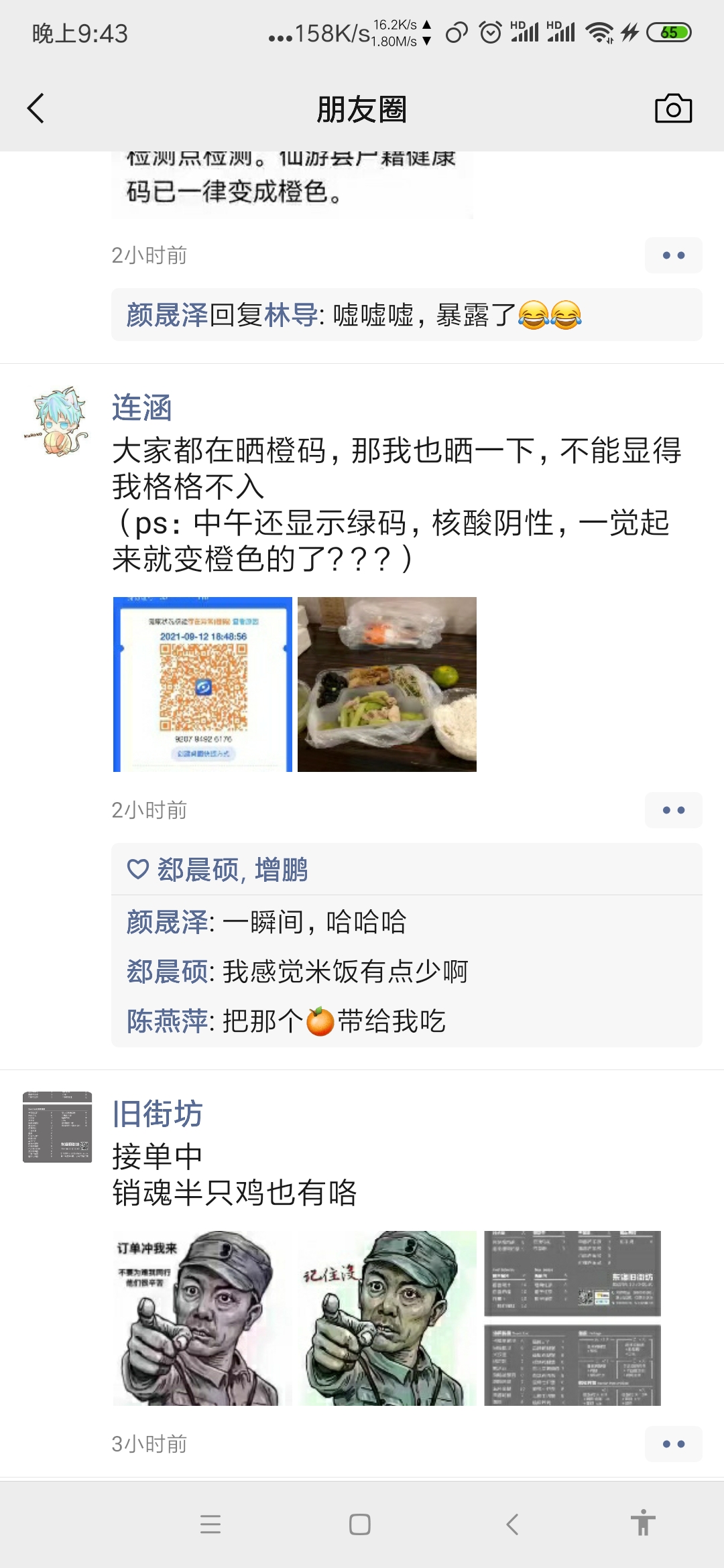724x1568 pixels.
Task: Go to the system home screen
Action: pos(360,1524)
